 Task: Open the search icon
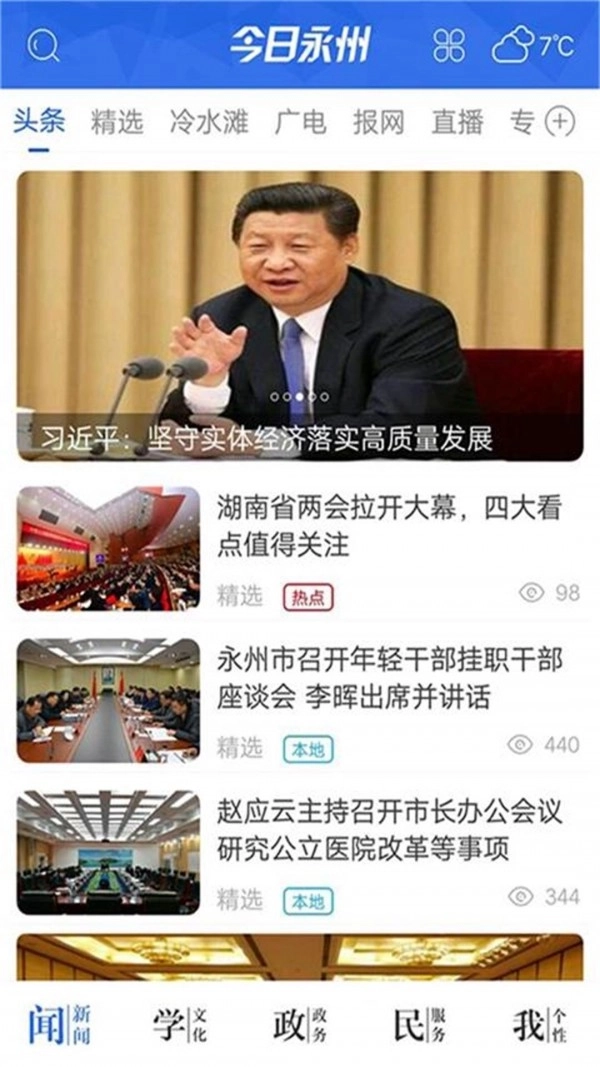click(x=43, y=45)
